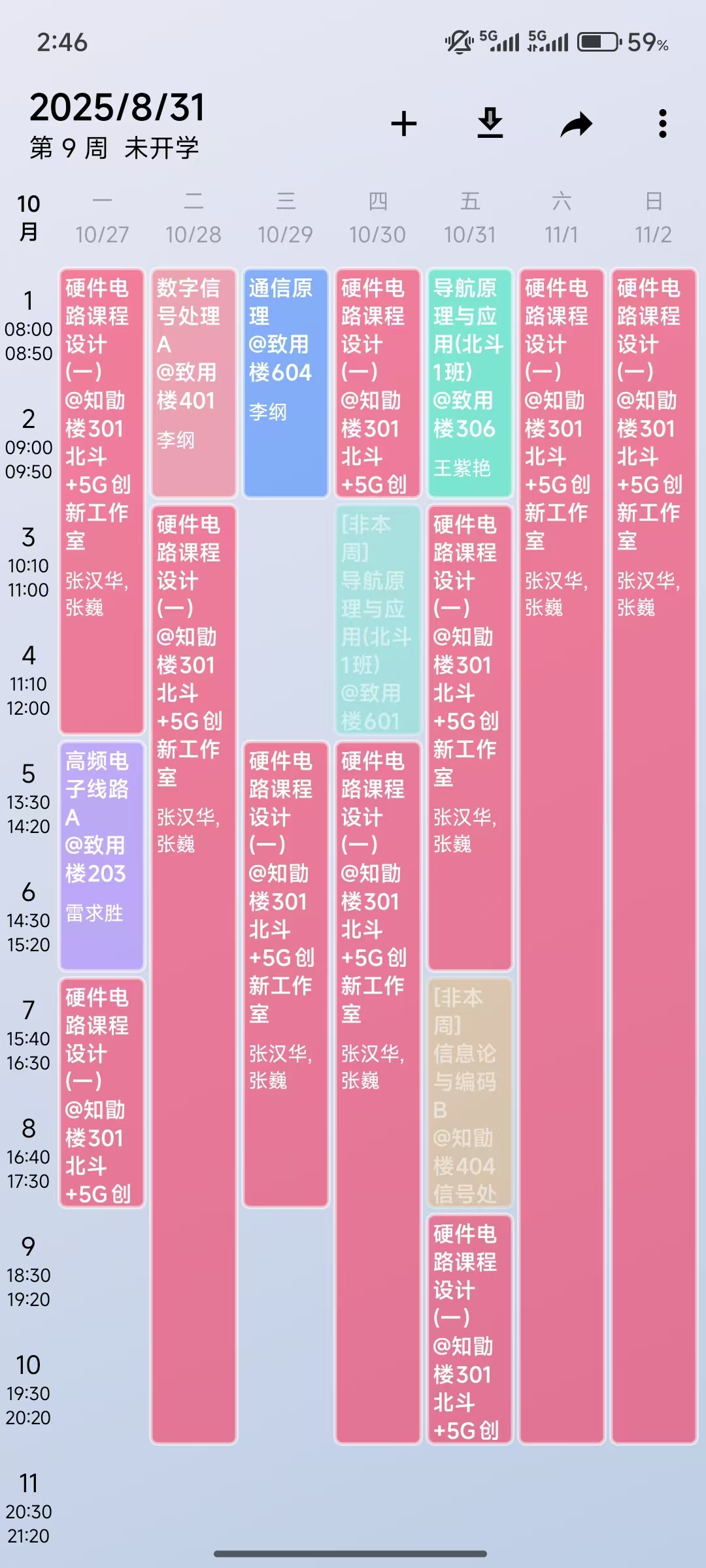Open Friday evening 硬件电路课程设计 card
This screenshot has width=706, height=1568.
469,1329
